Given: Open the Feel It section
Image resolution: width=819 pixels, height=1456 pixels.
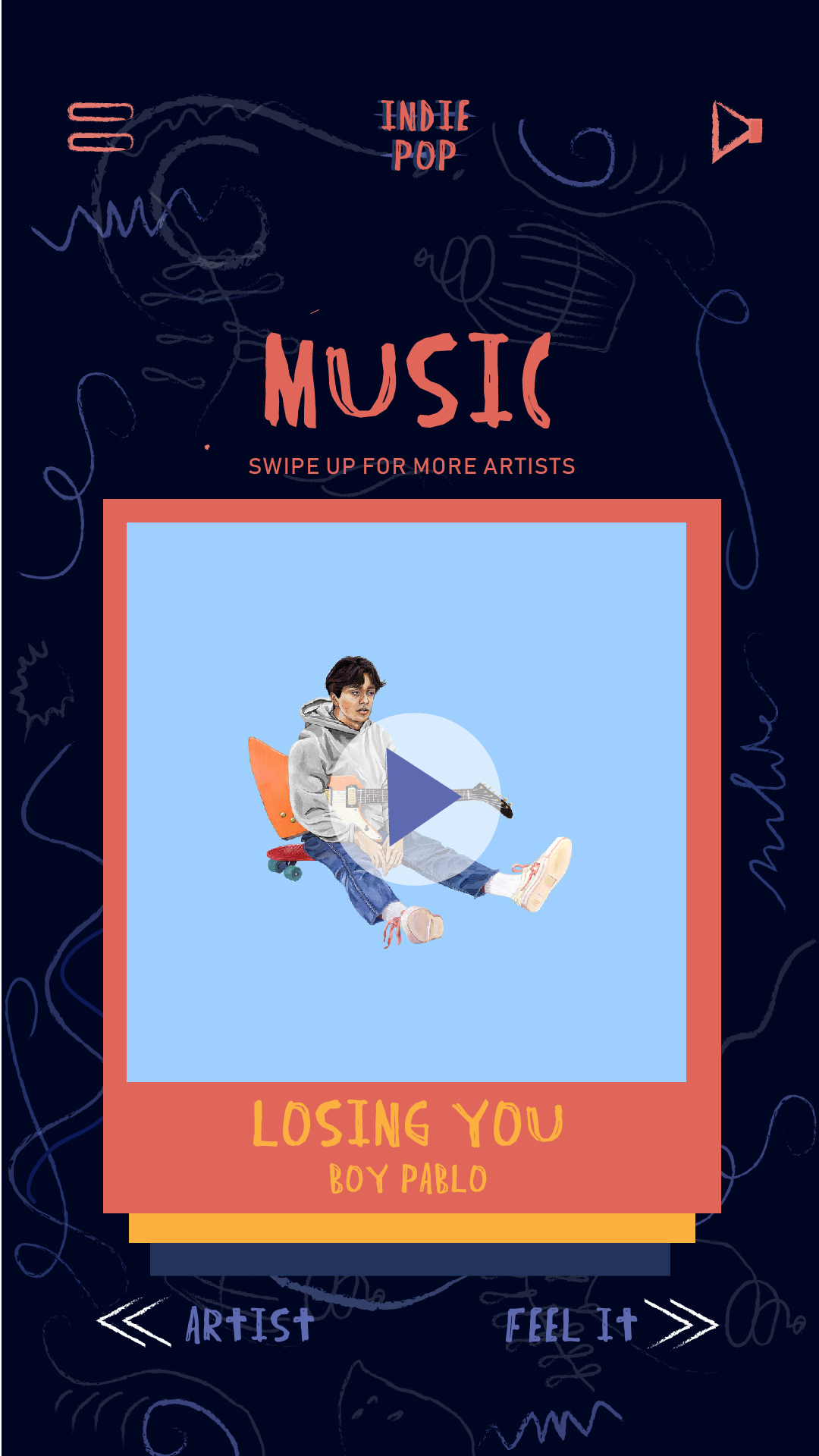Looking at the screenshot, I should (x=611, y=1324).
